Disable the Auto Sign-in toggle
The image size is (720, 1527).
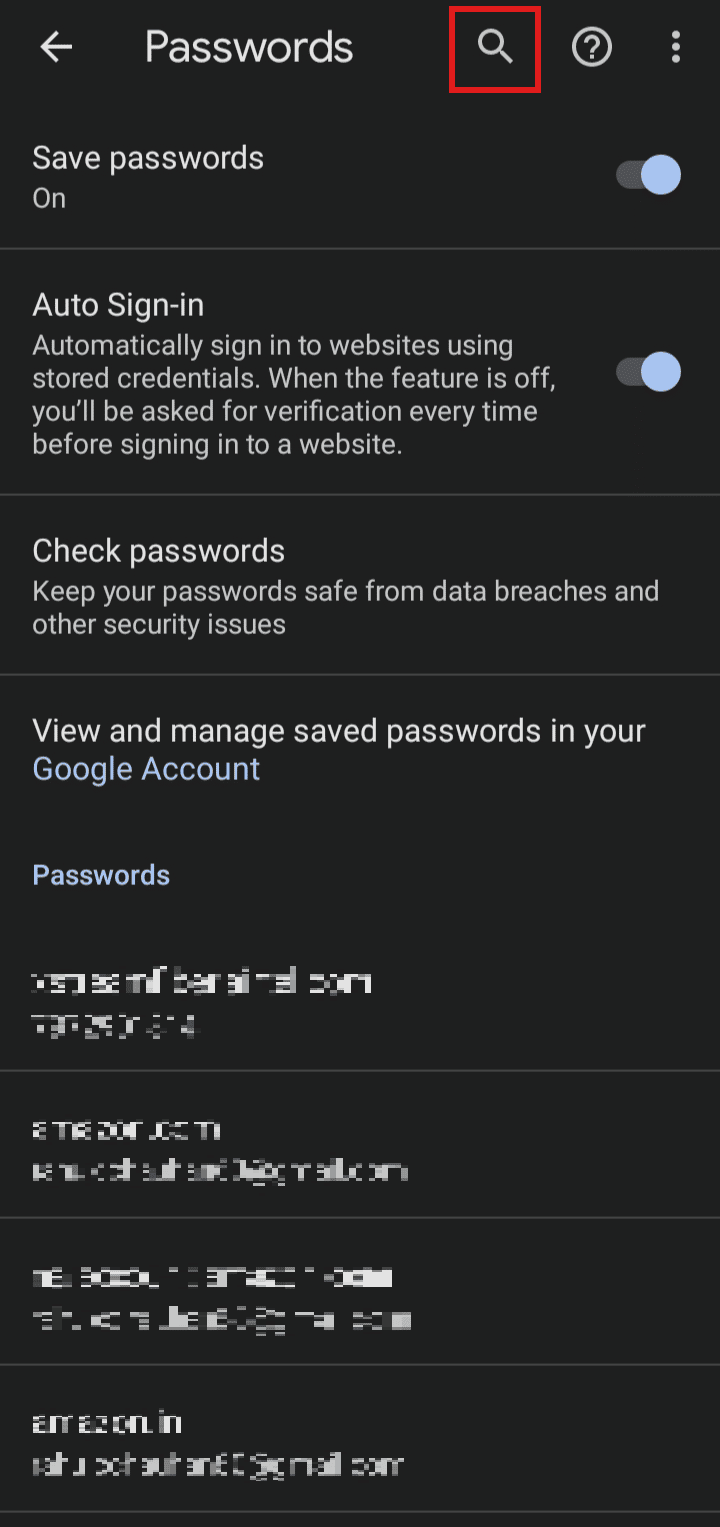[x=648, y=372]
